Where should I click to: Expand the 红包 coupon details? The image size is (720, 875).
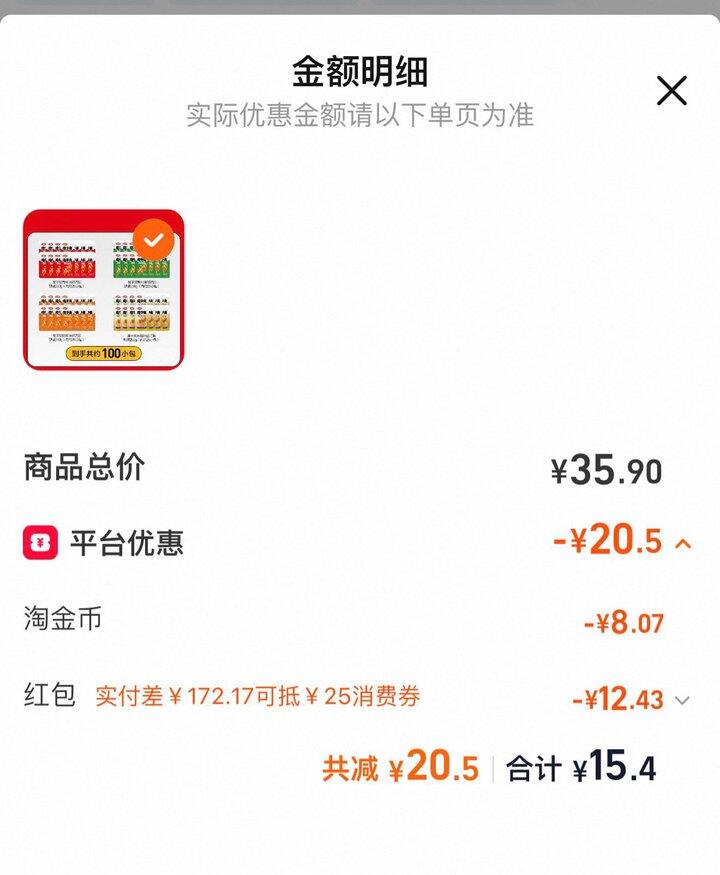pyautogui.click(x=682, y=700)
